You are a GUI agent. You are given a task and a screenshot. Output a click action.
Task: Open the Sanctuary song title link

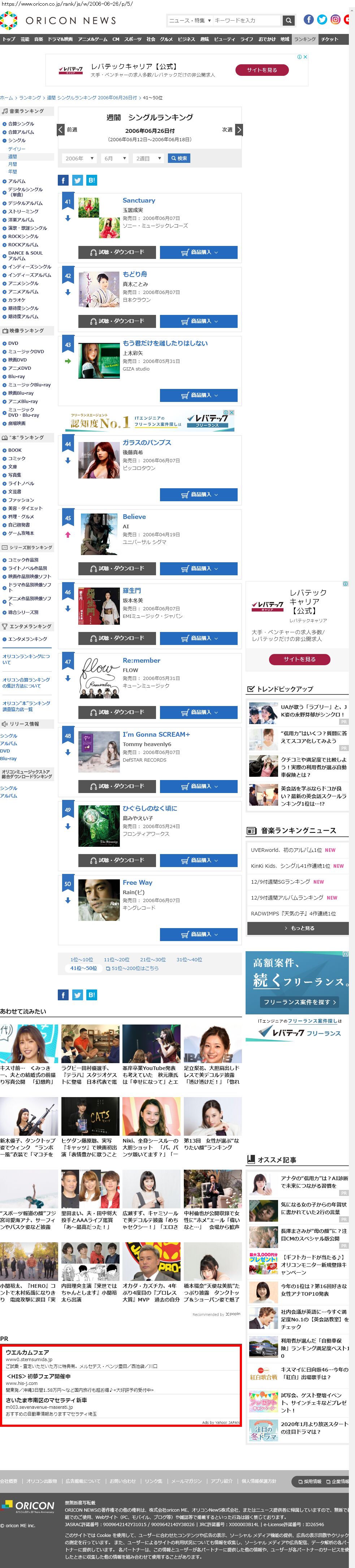(x=139, y=200)
